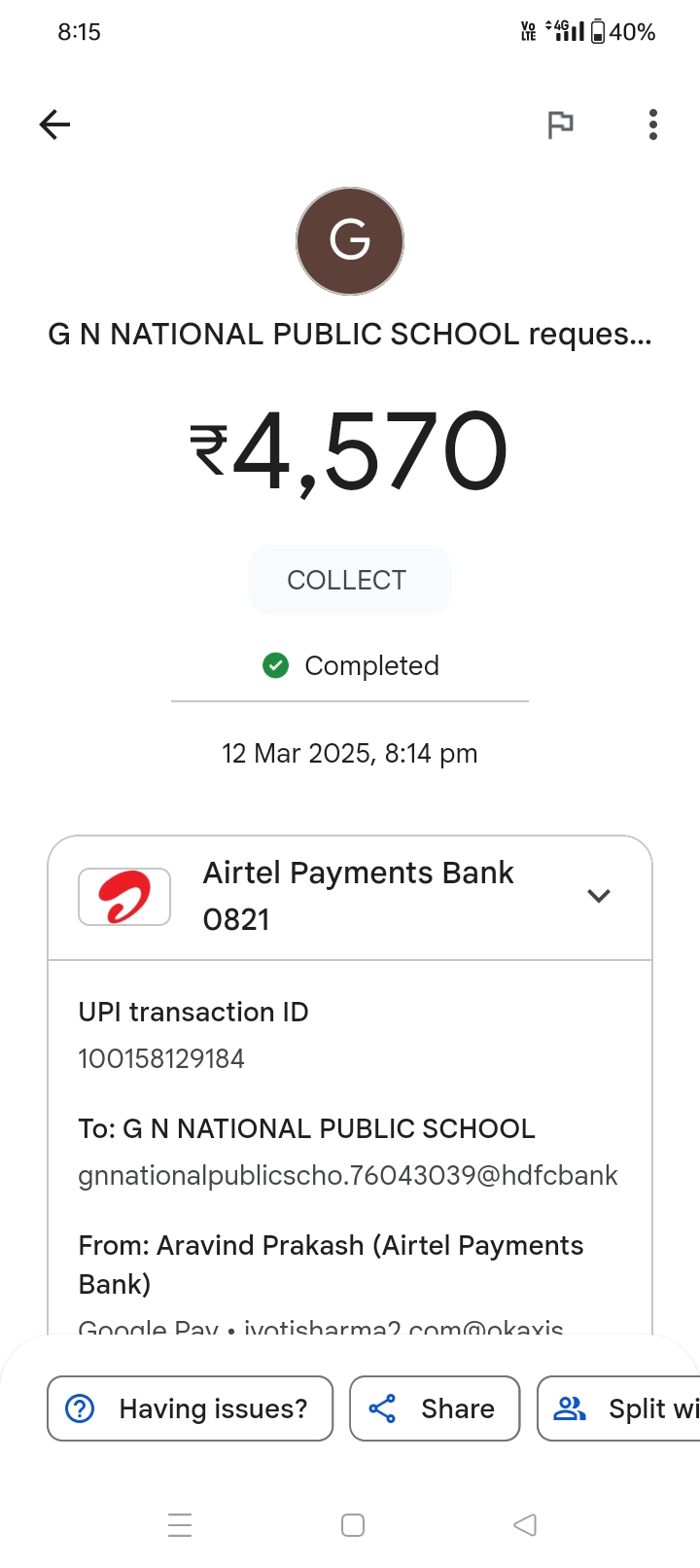Share this payment receipt
700x1568 pixels.
[x=435, y=1408]
